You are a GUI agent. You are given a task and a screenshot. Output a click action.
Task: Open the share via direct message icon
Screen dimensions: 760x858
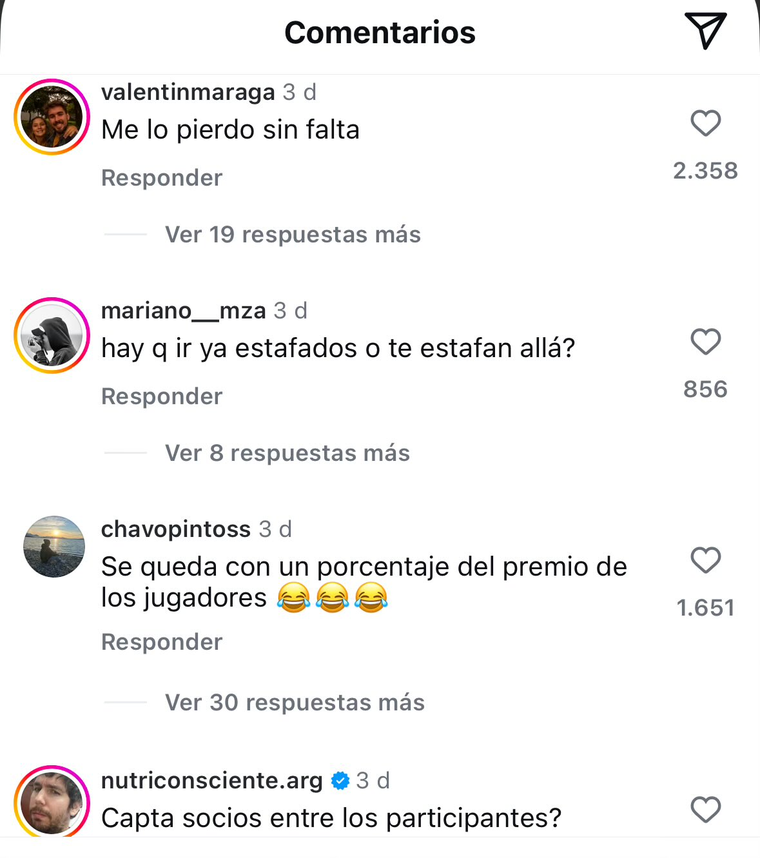[708, 32]
